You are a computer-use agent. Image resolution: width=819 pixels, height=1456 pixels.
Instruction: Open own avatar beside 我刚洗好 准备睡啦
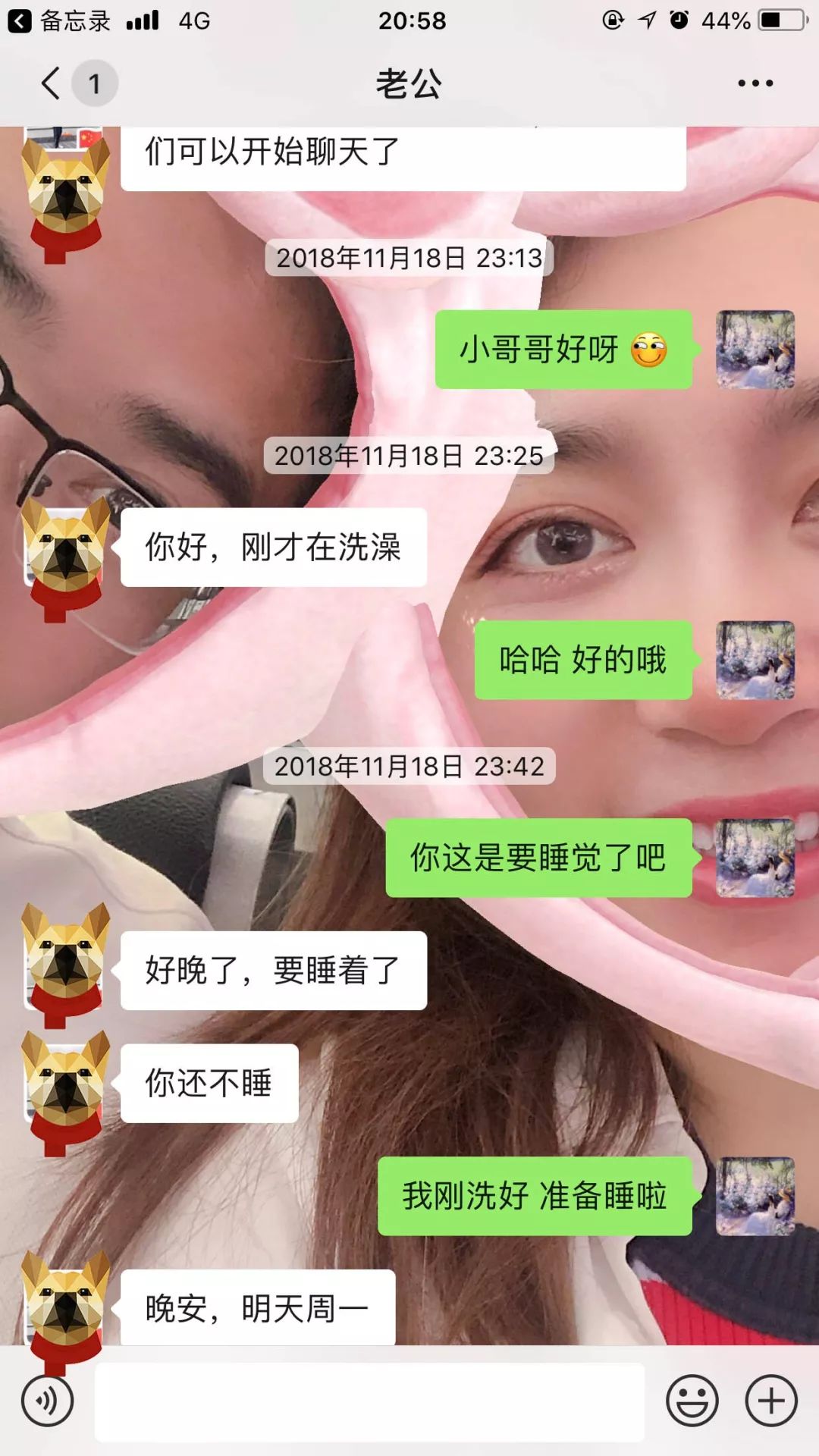(755, 1196)
